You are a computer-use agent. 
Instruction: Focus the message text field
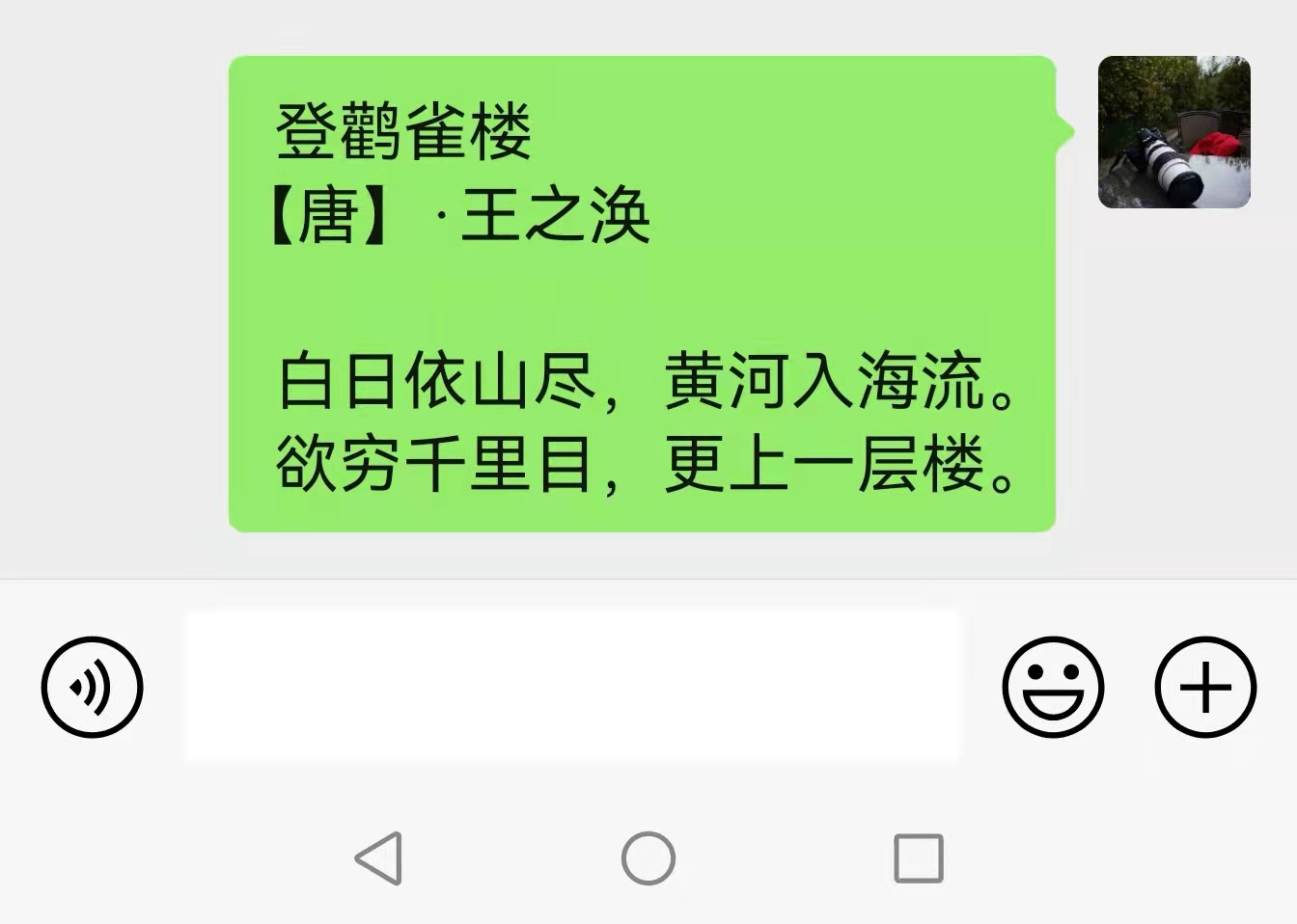click(571, 686)
